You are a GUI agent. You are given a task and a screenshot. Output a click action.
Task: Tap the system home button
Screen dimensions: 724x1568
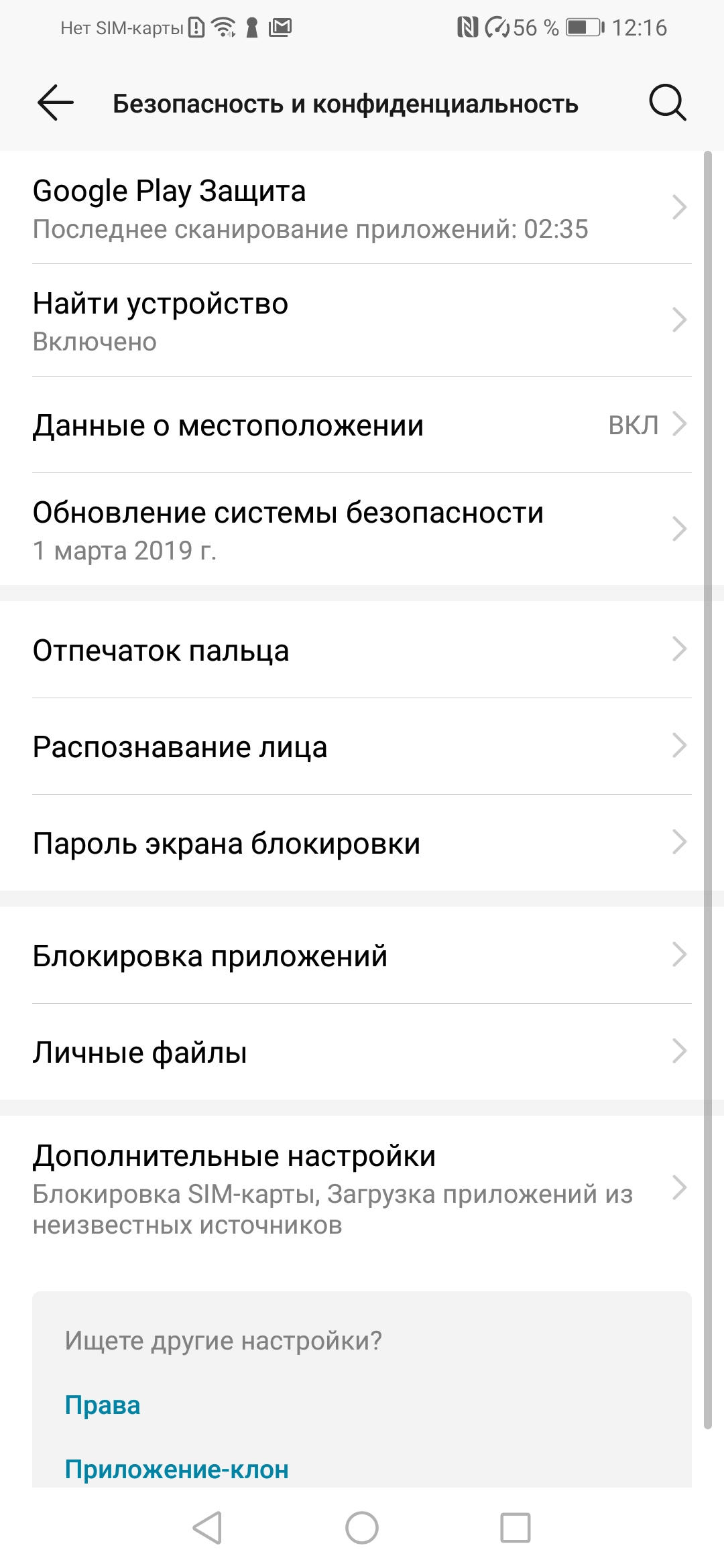362,1528
